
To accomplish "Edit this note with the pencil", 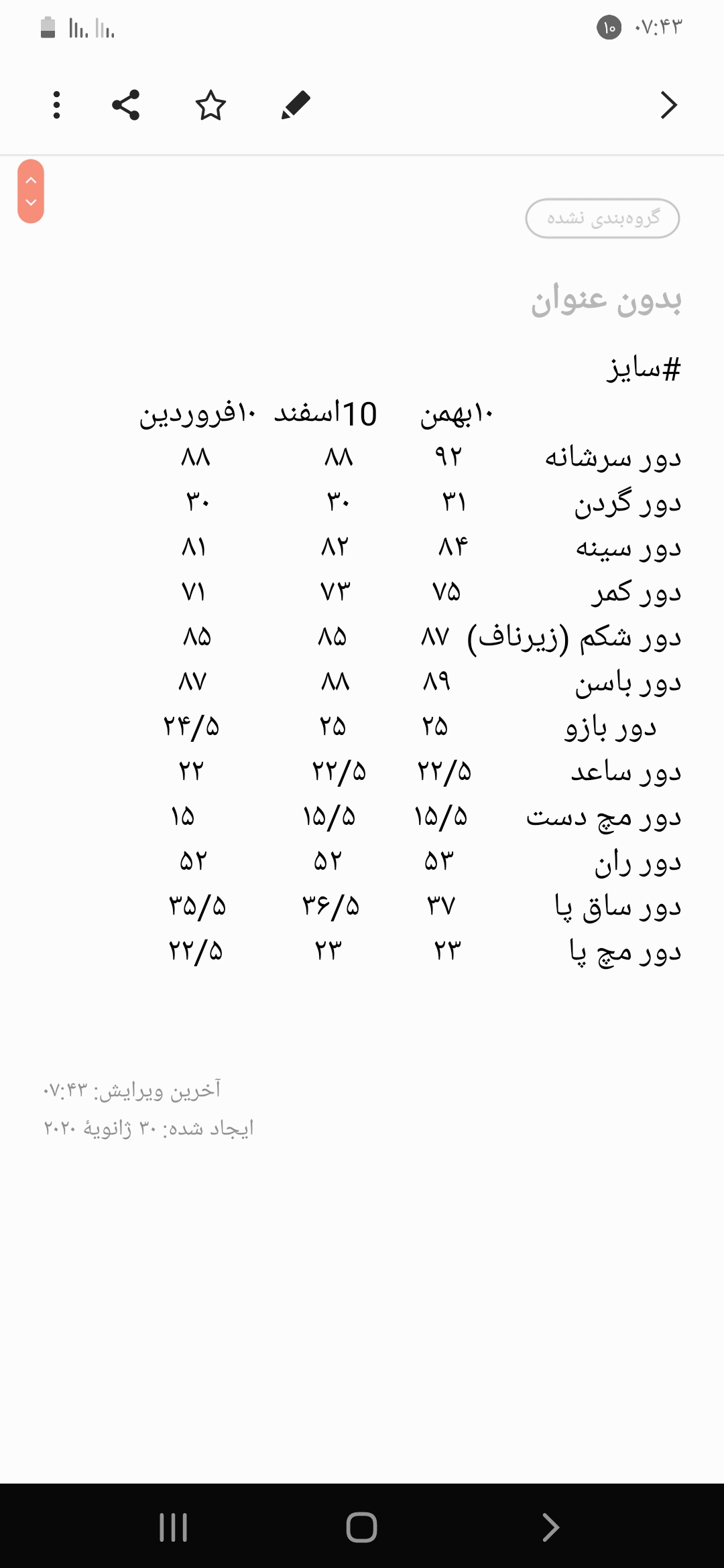I will [296, 105].
